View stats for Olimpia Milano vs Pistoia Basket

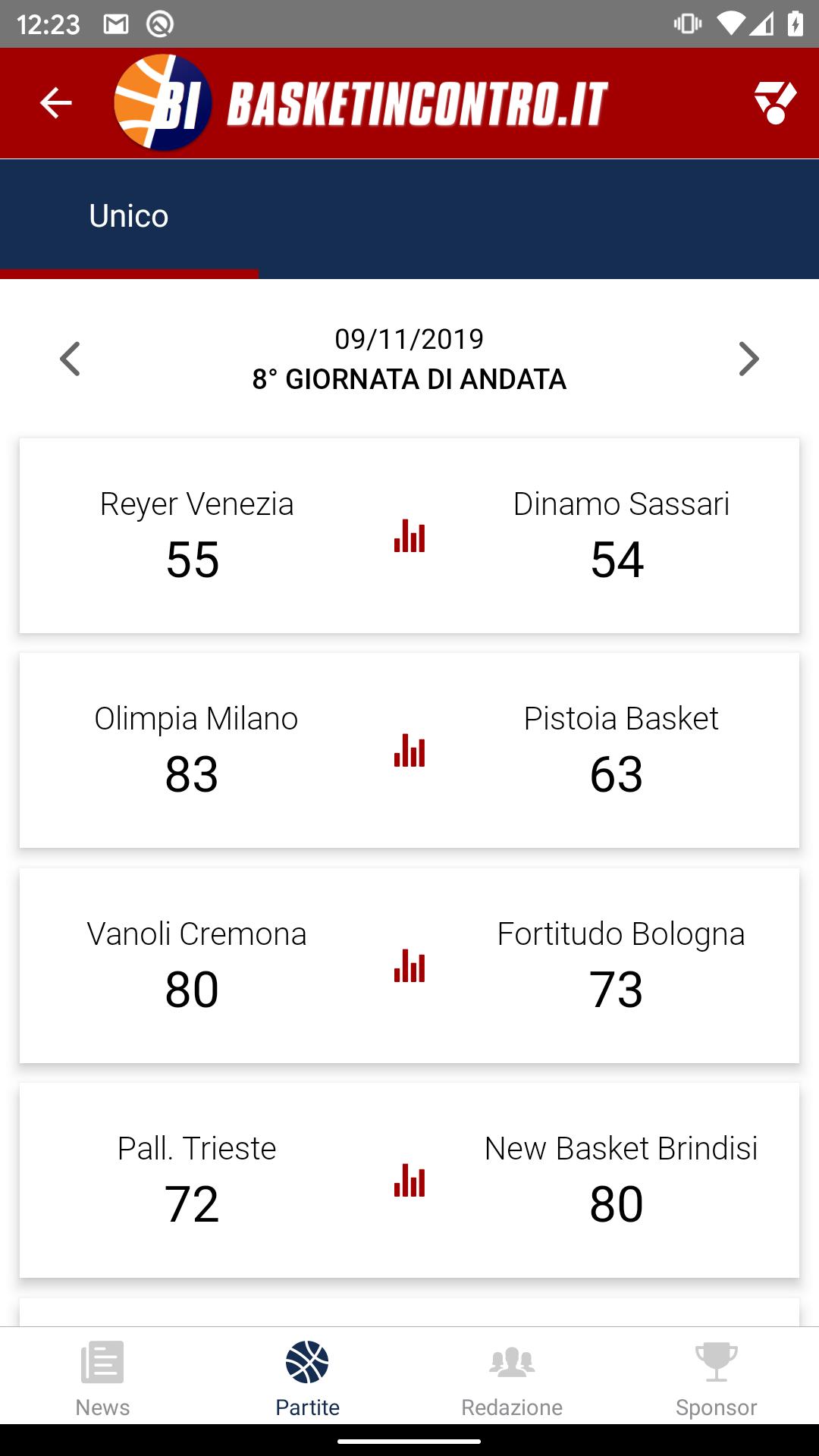coord(409,751)
